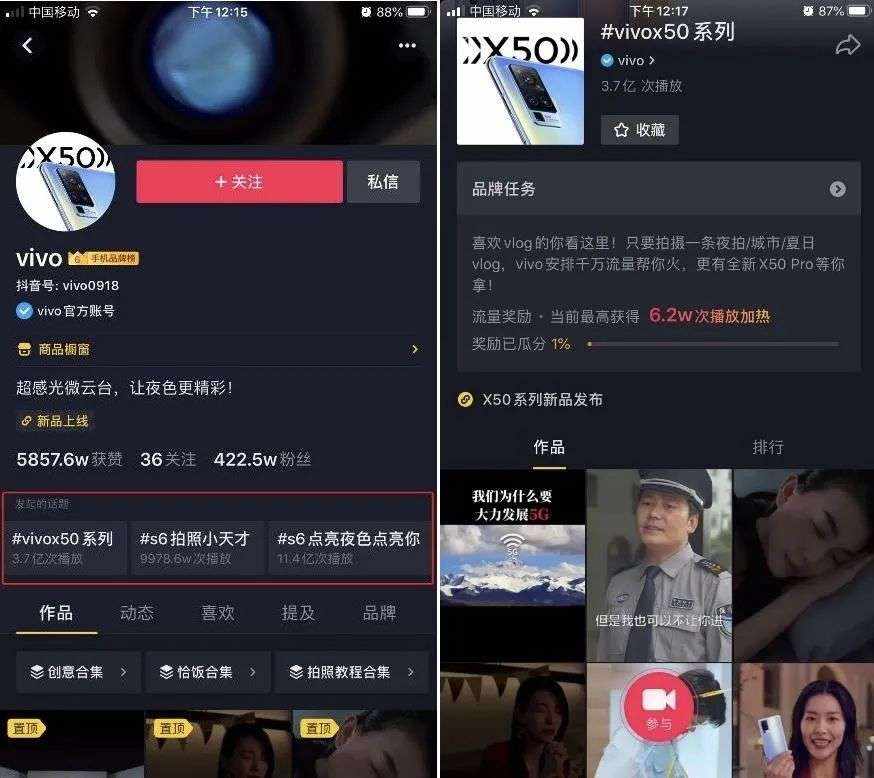Image resolution: width=874 pixels, height=778 pixels.
Task: Follow vivo with the +关注 button
Action: (240, 182)
